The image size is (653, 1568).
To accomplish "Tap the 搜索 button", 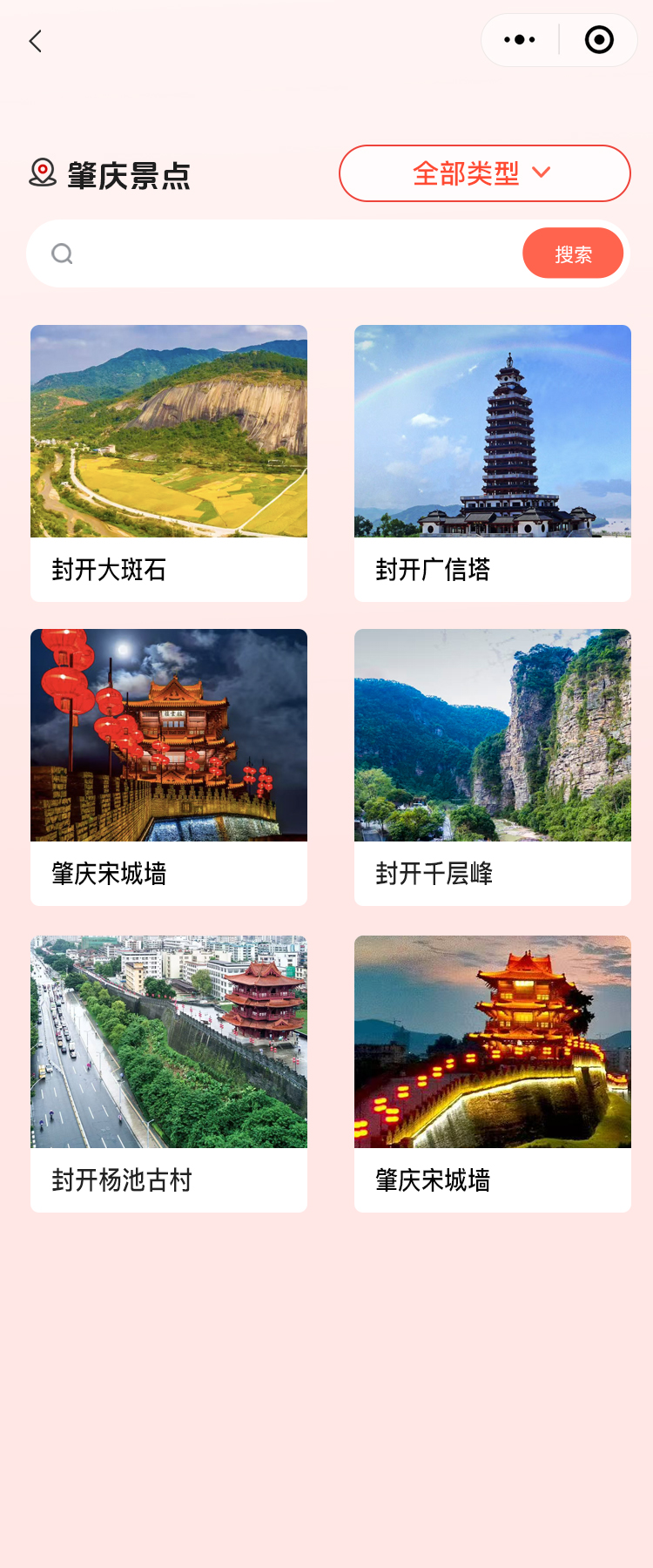I will (x=573, y=253).
